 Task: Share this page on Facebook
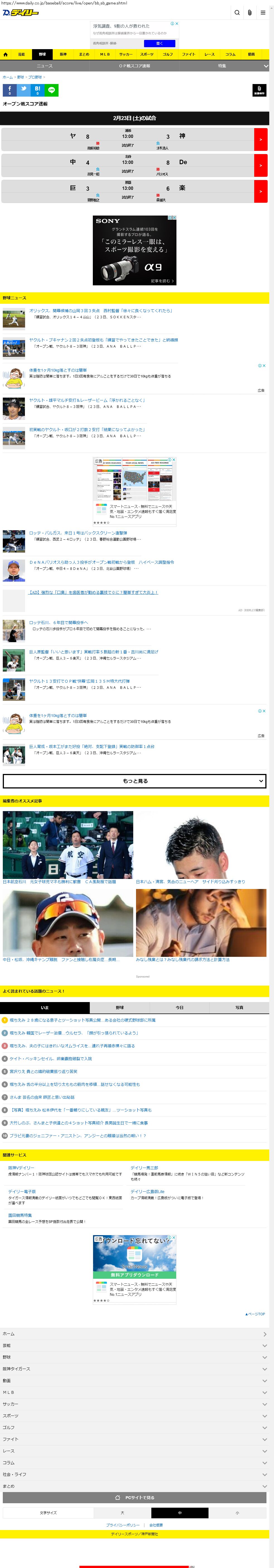(x=10, y=90)
